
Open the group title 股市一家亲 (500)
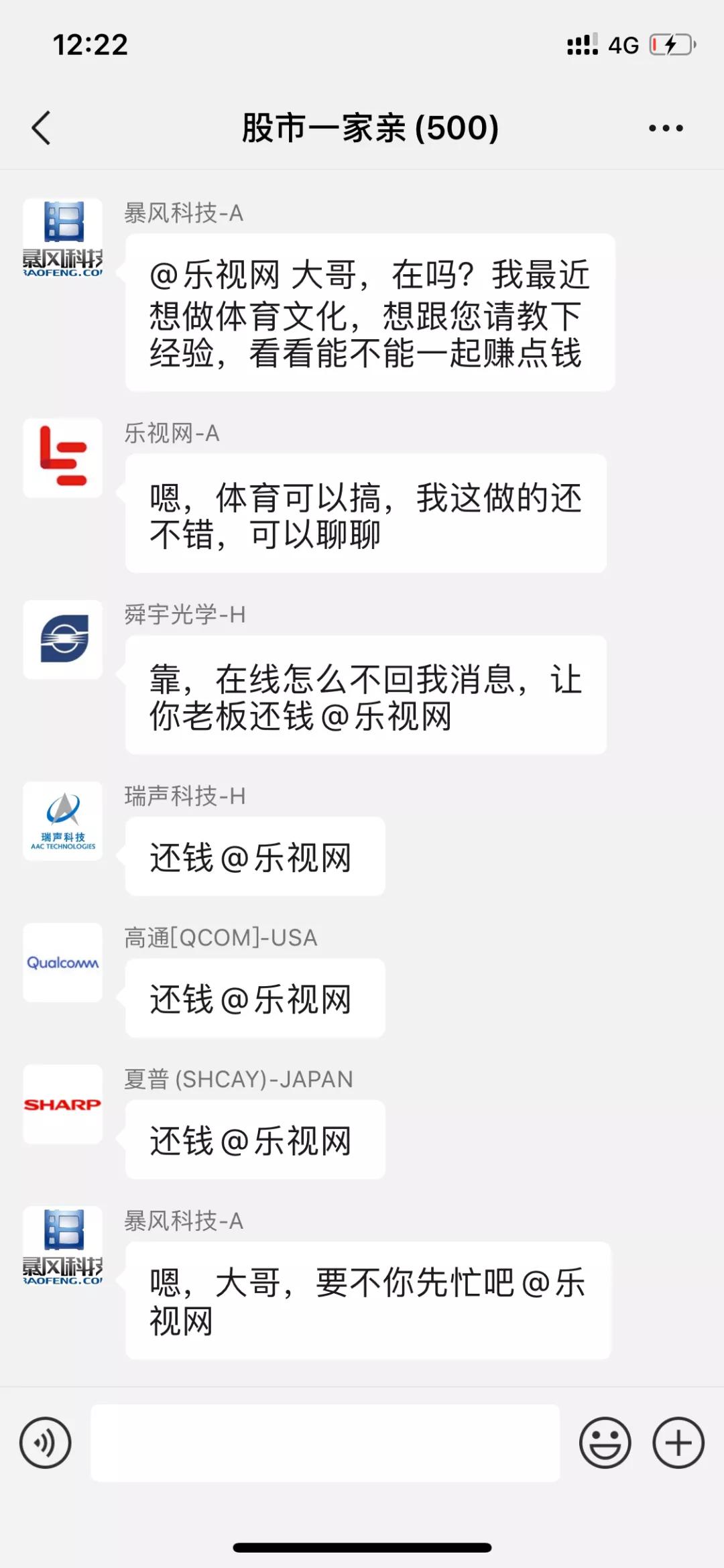[368, 129]
